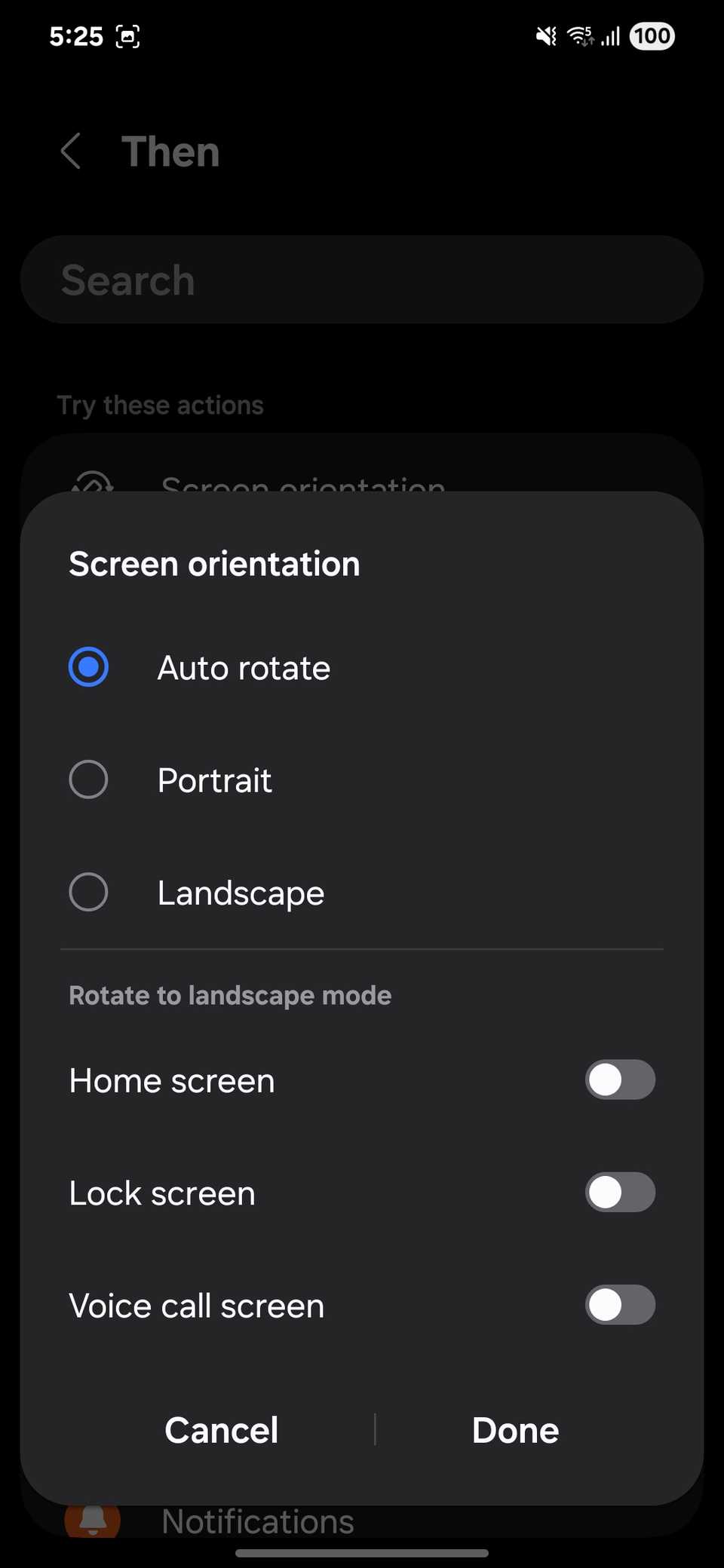
Task: Select the Landscape orientation option
Action: click(x=88, y=892)
